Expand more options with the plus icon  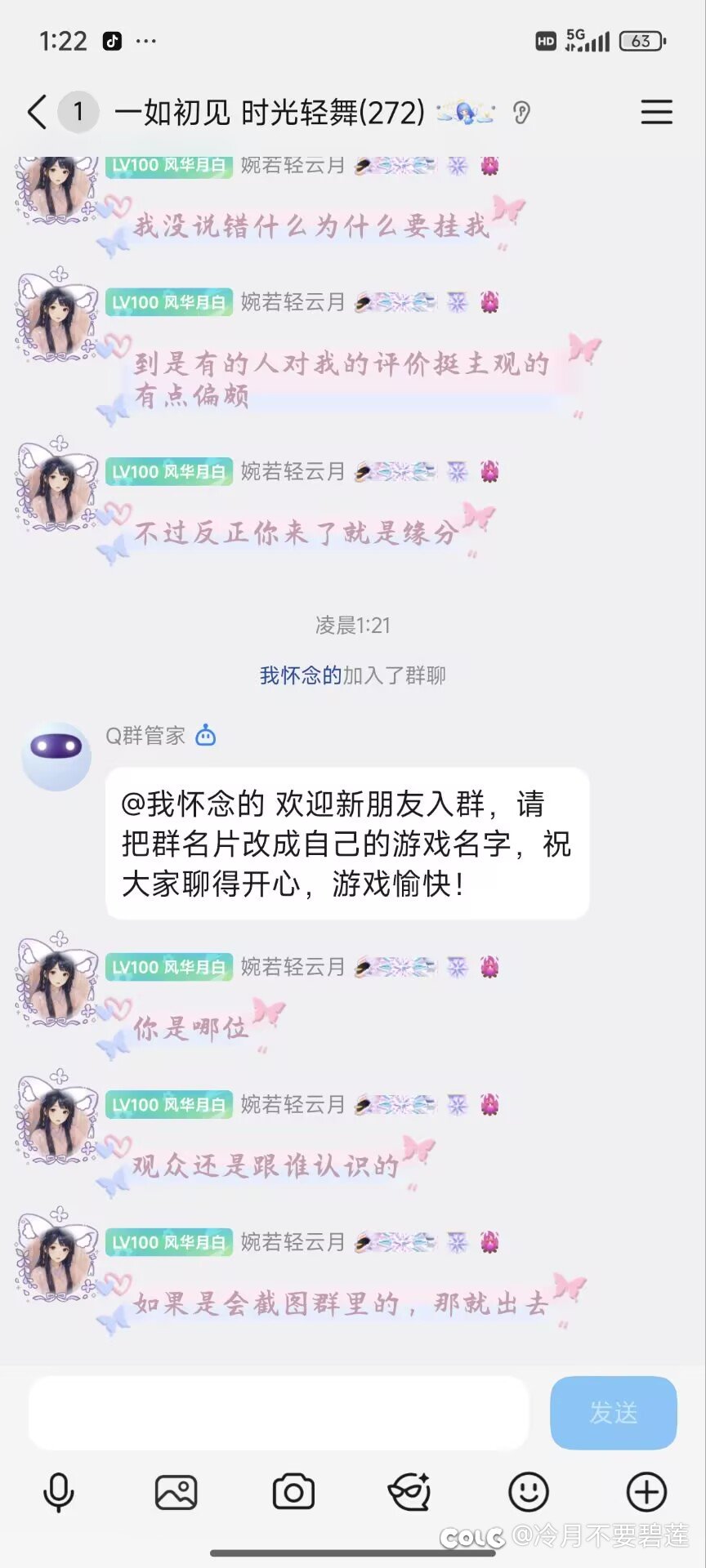646,1492
